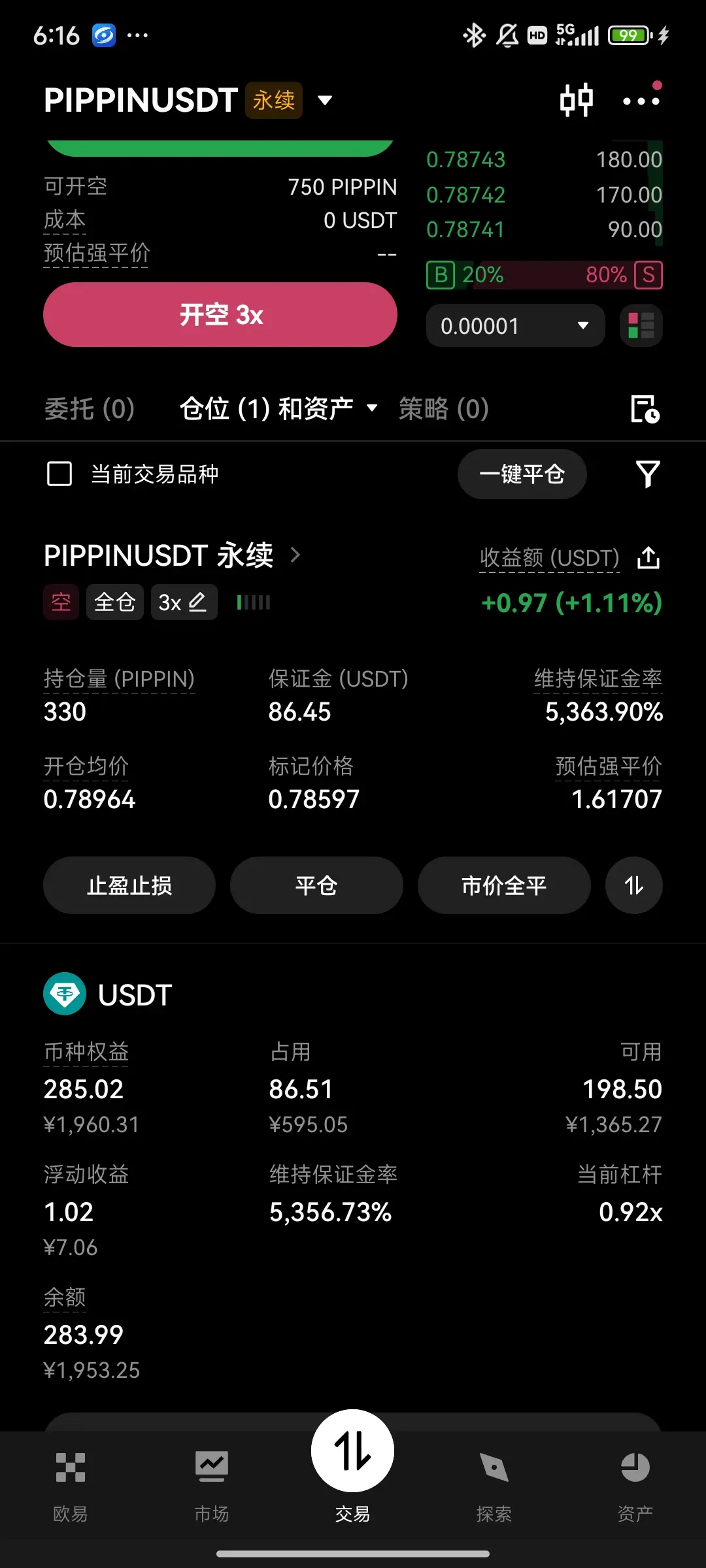This screenshot has height=1568, width=706.
Task: Open the positions filter funnel
Action: click(647, 474)
